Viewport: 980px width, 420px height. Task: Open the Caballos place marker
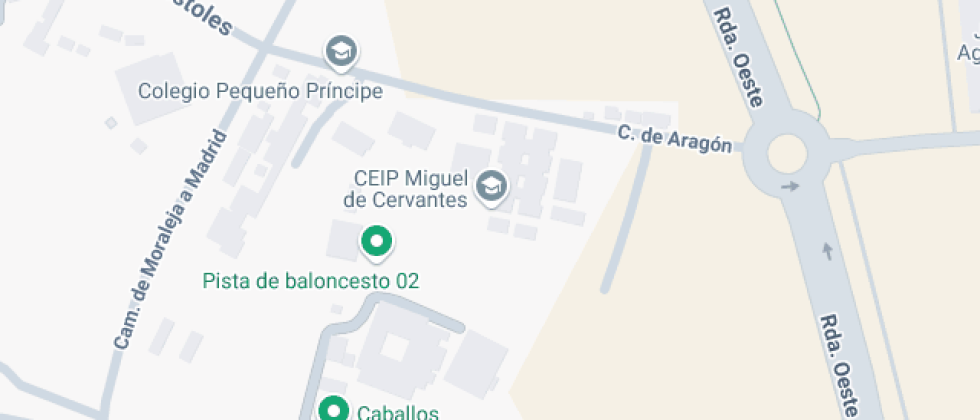click(333, 410)
